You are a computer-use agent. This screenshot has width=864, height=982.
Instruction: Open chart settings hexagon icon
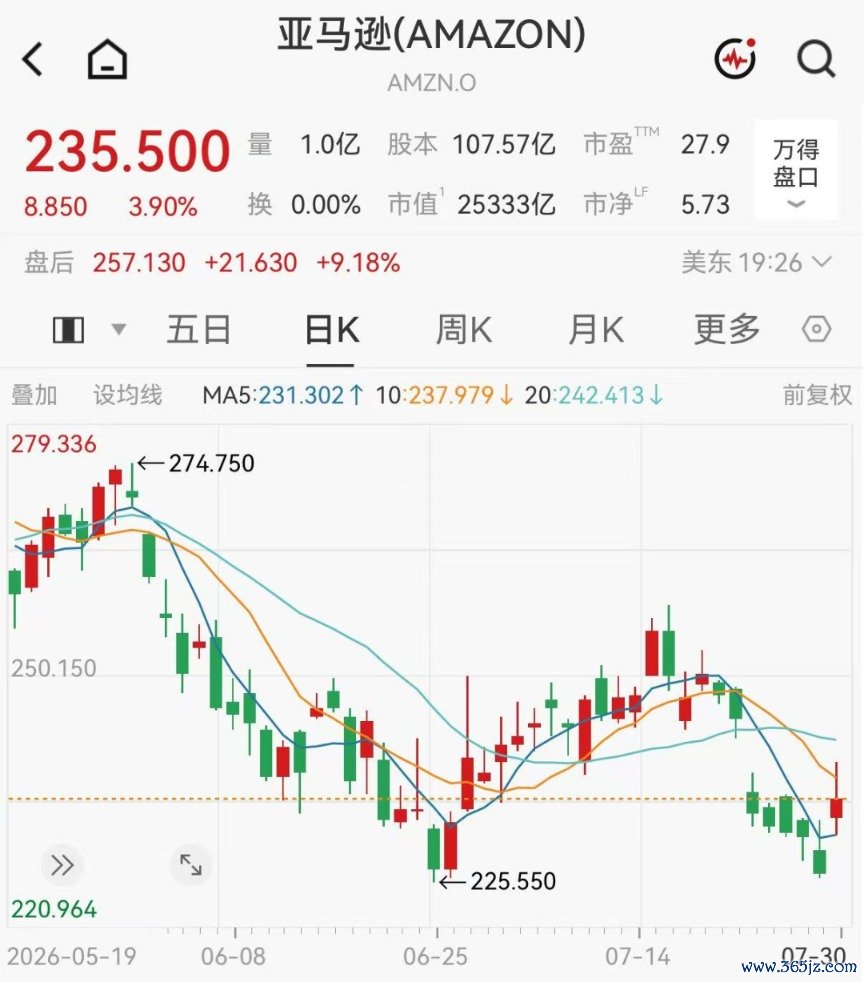(816, 329)
